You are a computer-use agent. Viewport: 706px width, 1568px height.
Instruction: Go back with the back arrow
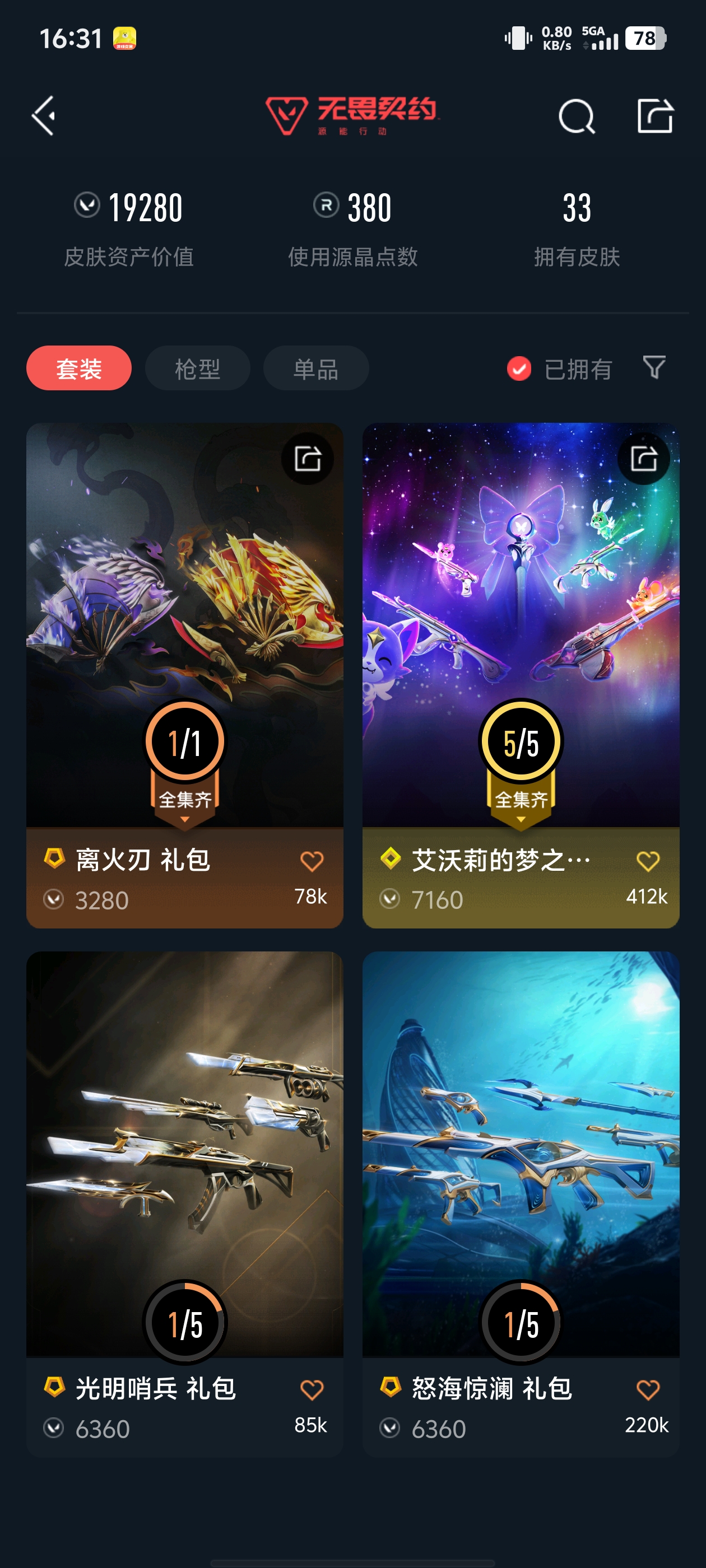(43, 116)
